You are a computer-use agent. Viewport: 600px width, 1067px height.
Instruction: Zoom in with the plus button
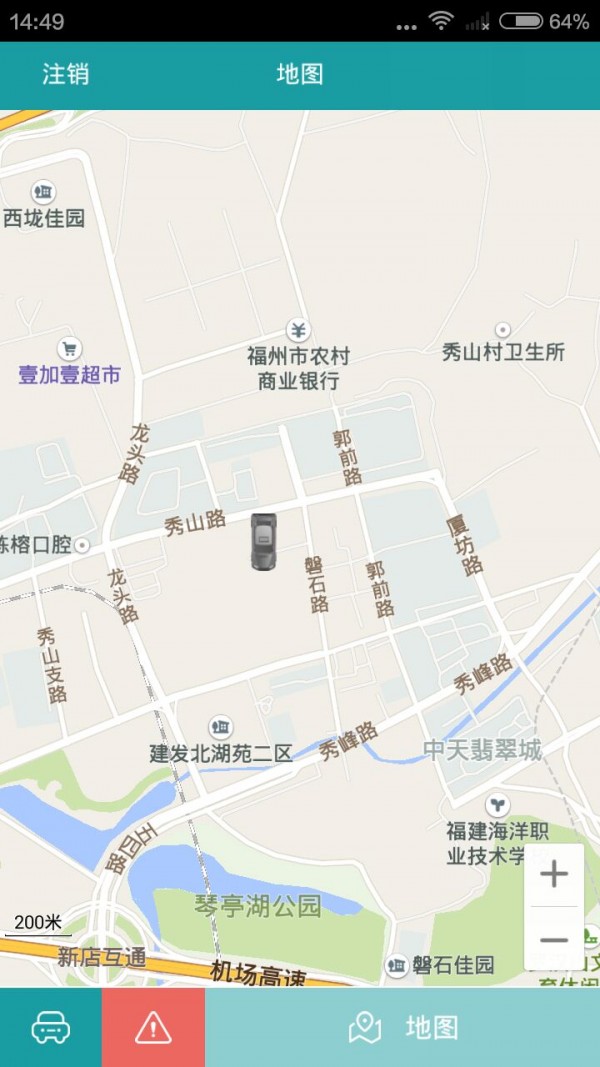point(553,874)
